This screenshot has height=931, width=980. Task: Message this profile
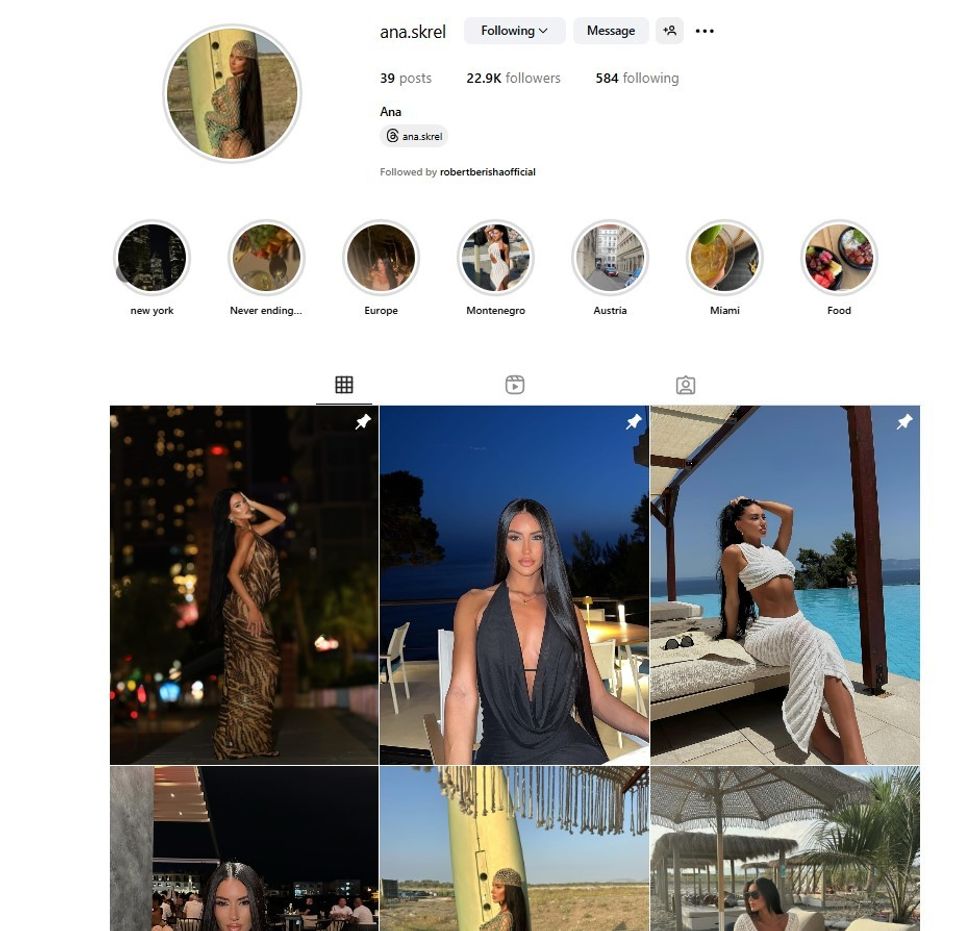click(610, 31)
